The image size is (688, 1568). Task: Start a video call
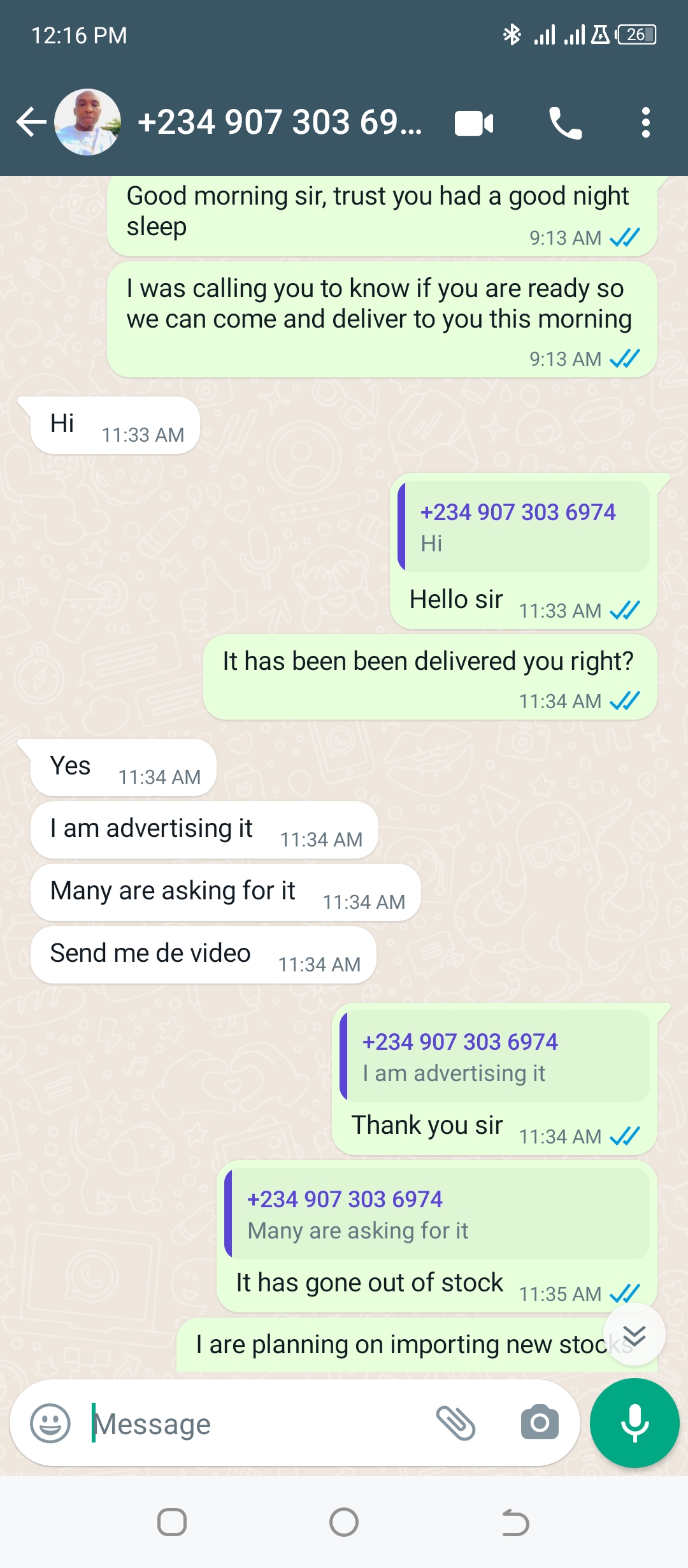[x=474, y=123]
